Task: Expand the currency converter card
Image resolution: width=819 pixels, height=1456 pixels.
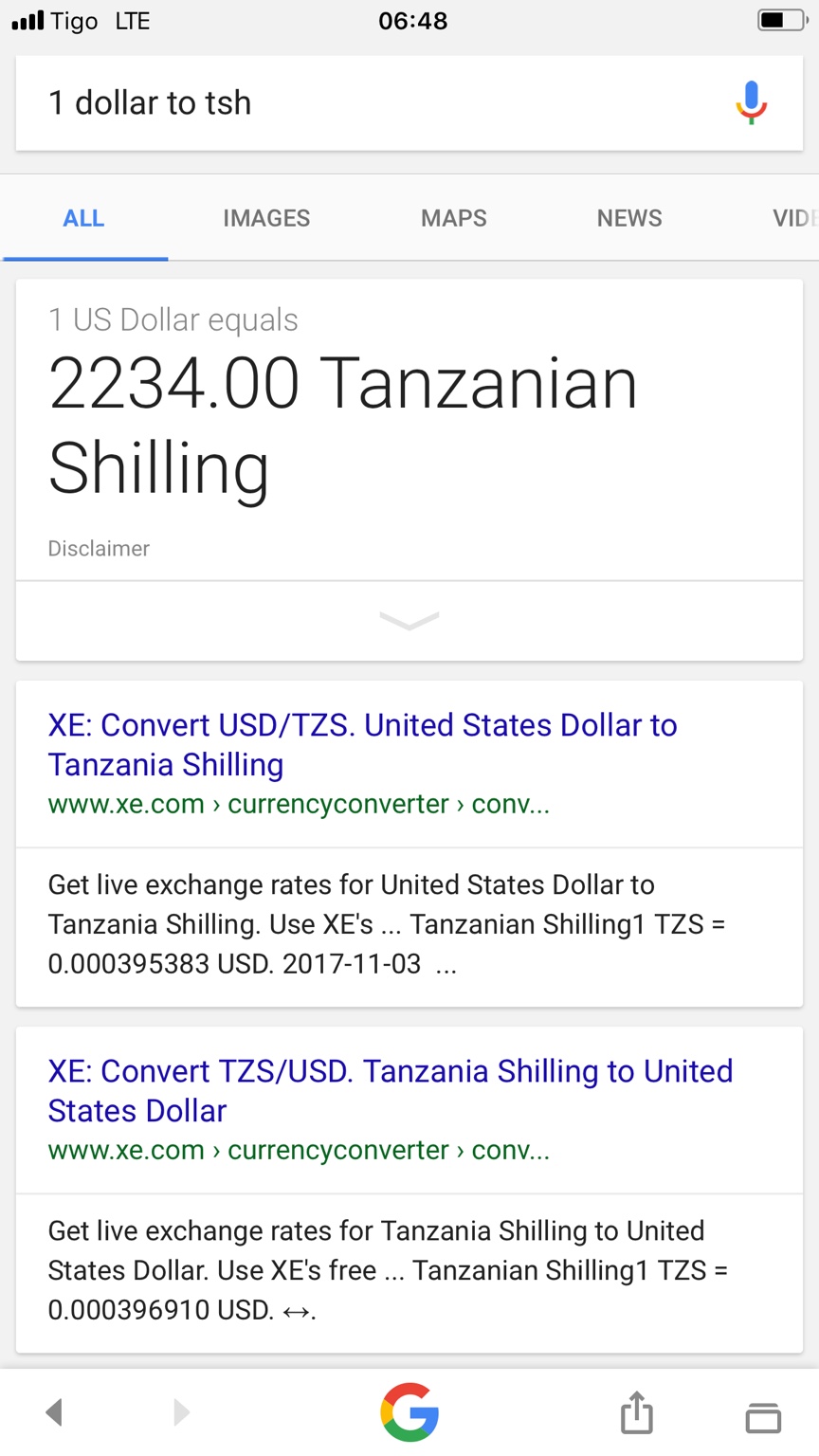Action: 409,621
